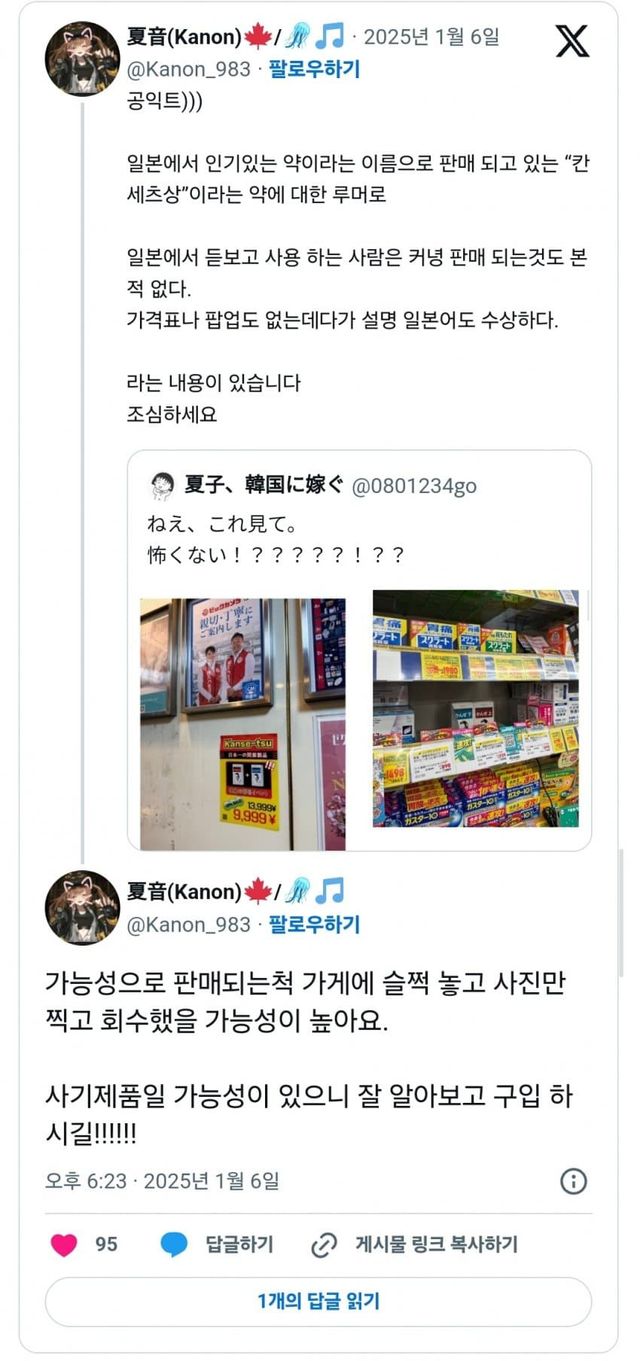Open Kanon's avatar on the 공익트 post
The height and width of the screenshot is (1361, 640).
[x=82, y=59]
